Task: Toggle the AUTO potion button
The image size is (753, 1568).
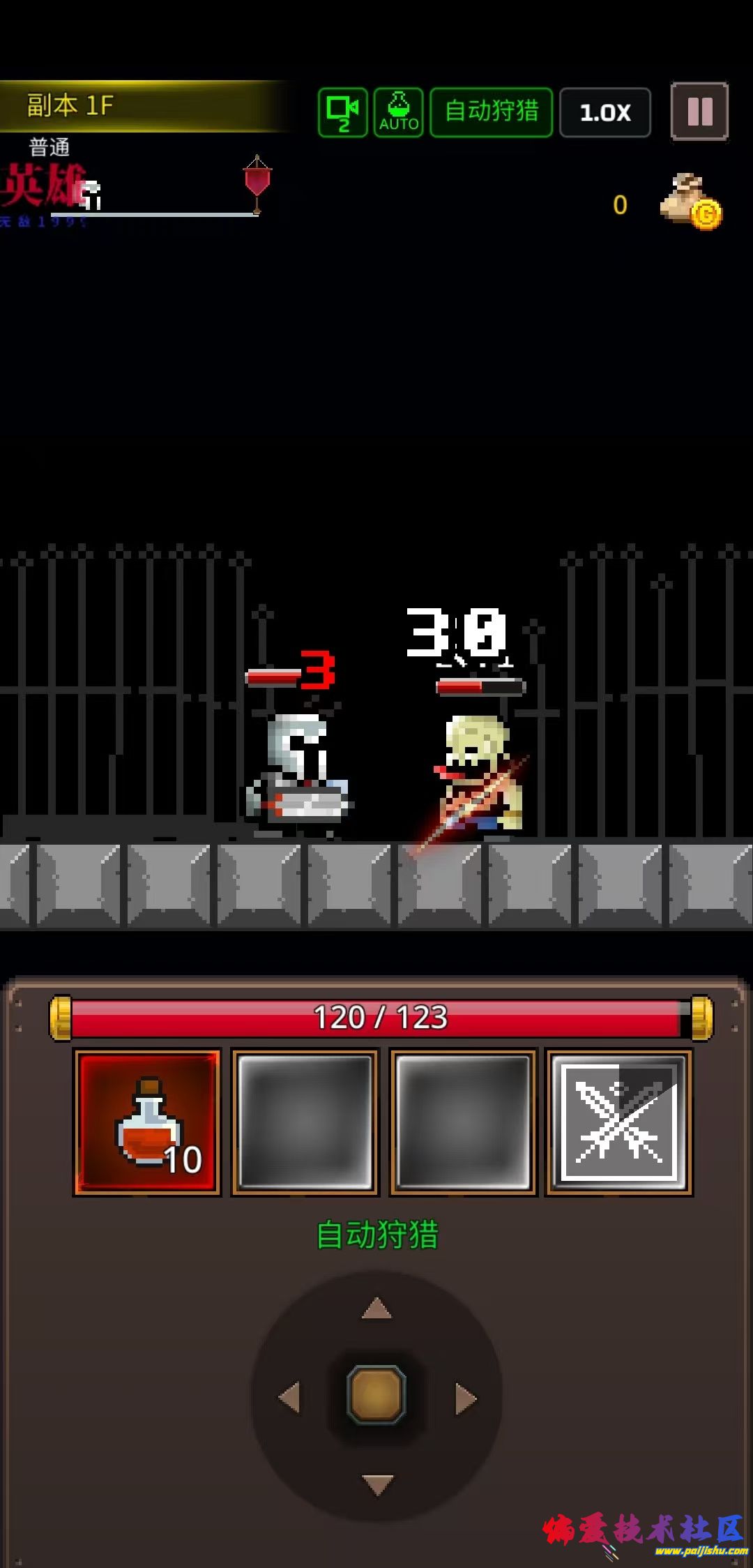Action: 399,112
